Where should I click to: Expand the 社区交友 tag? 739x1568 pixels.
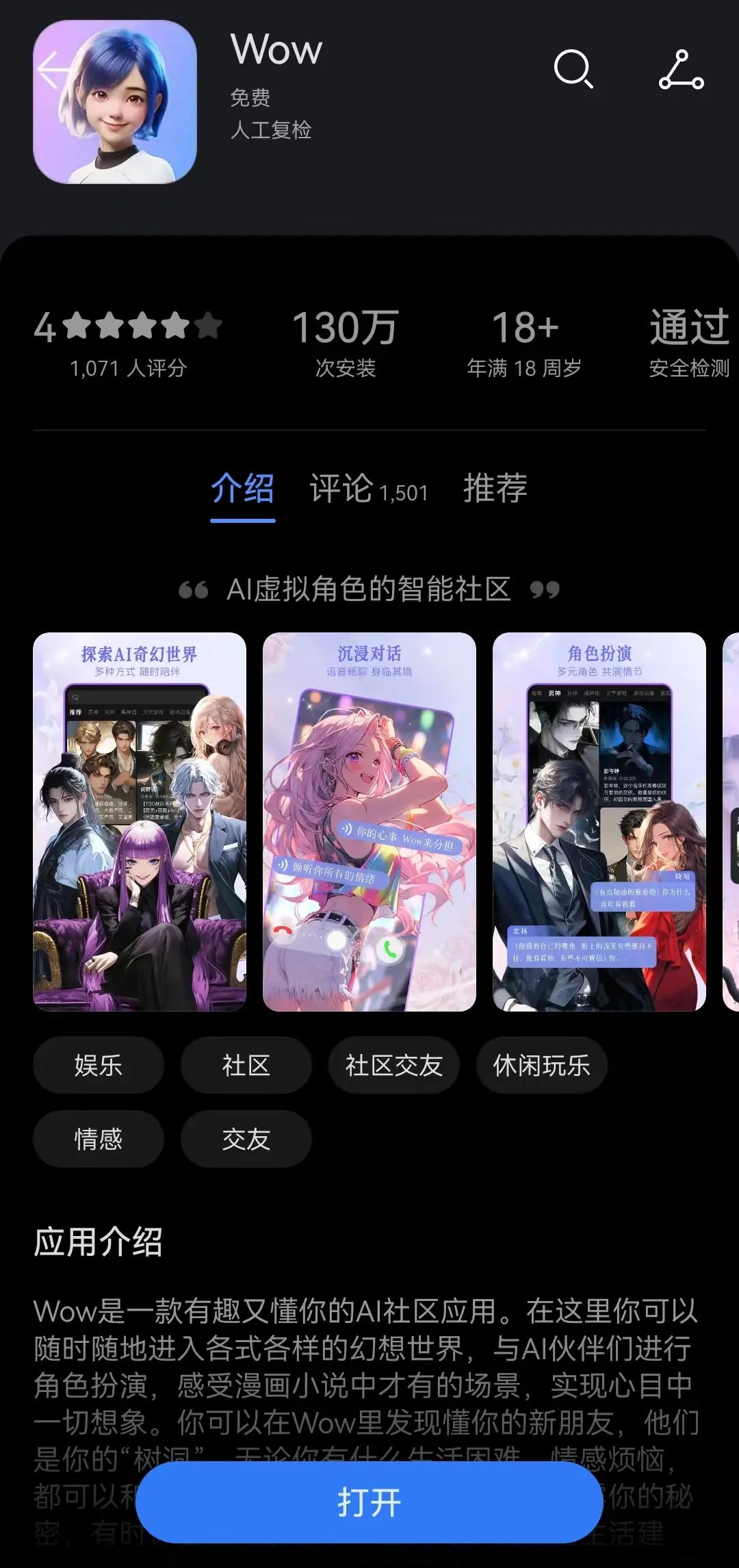[x=393, y=1065]
